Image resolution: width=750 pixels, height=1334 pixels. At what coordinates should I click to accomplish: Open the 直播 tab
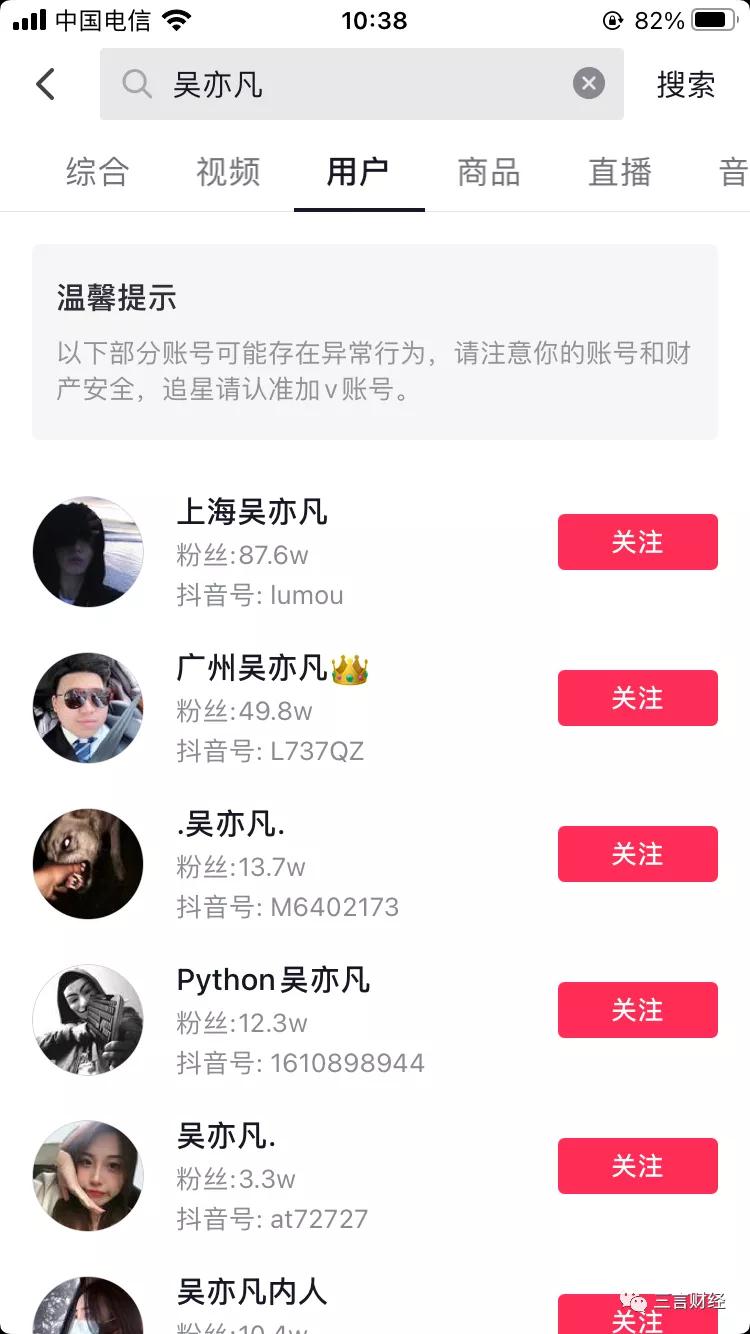(x=618, y=172)
